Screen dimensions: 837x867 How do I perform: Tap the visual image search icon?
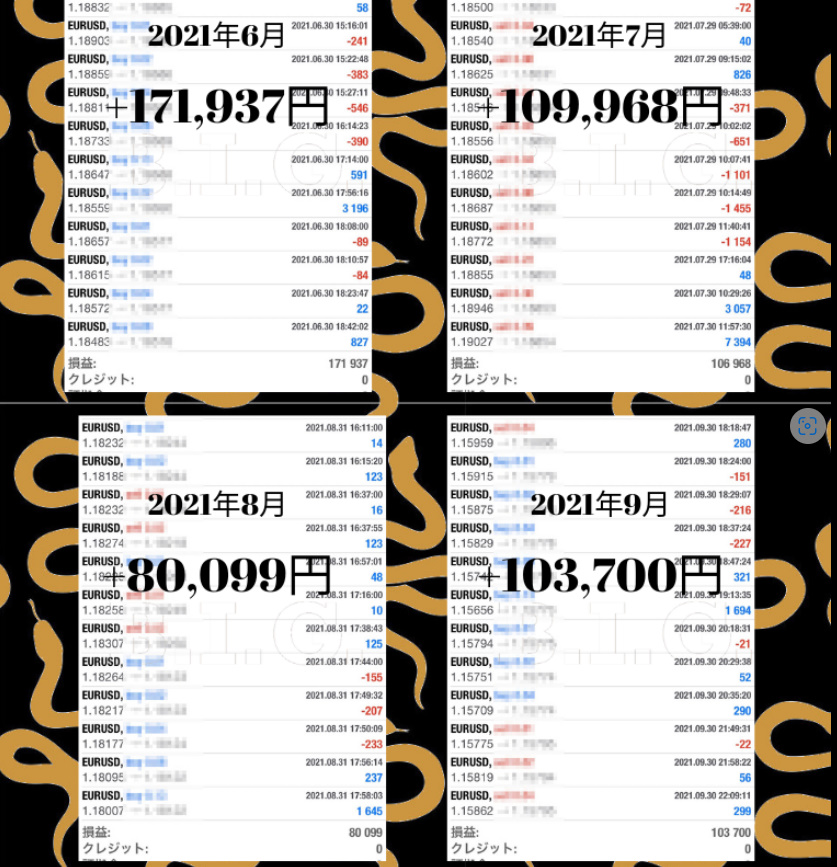click(x=808, y=426)
